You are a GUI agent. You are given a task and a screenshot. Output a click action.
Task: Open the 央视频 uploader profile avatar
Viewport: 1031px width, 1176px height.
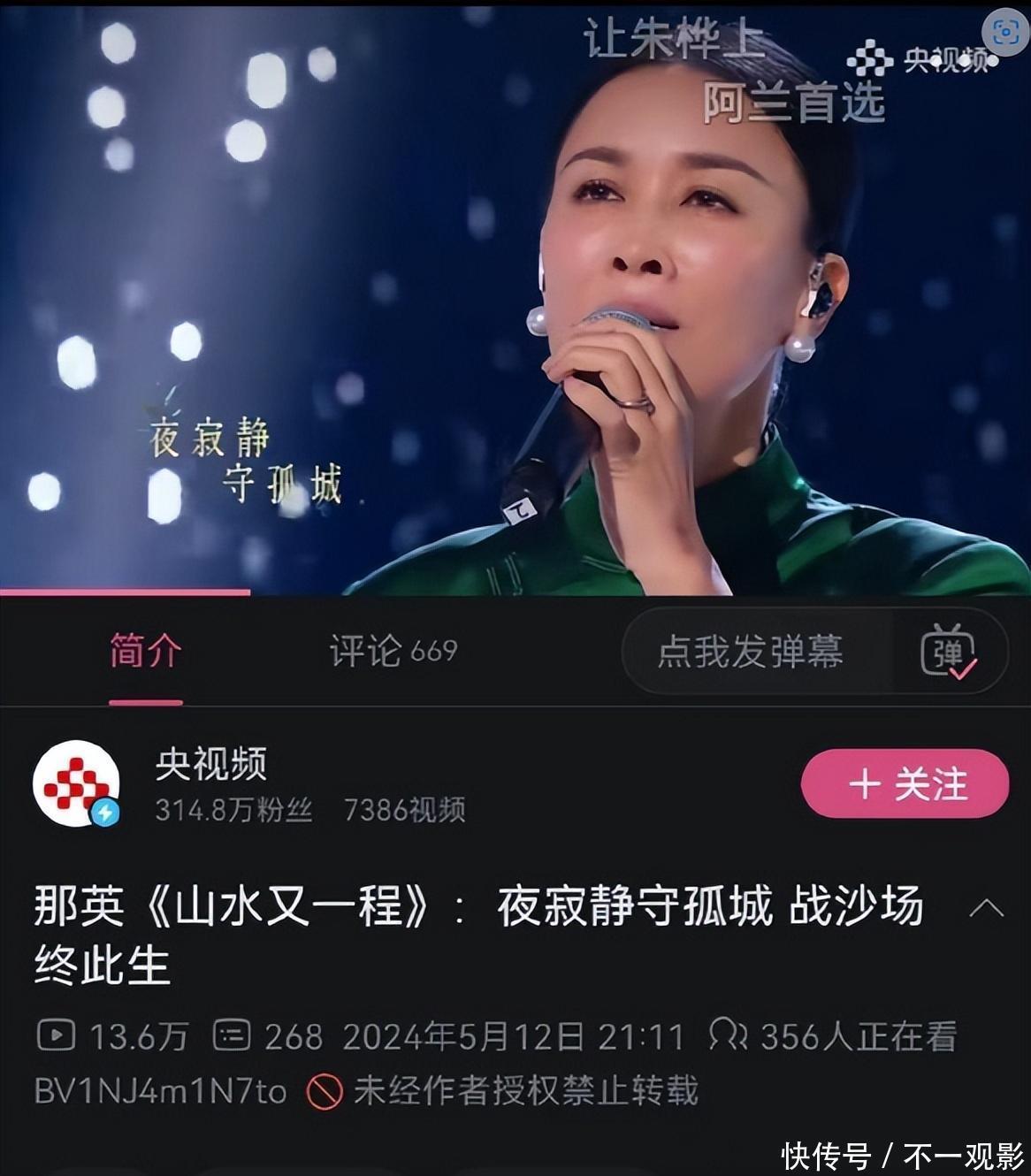coord(76,783)
